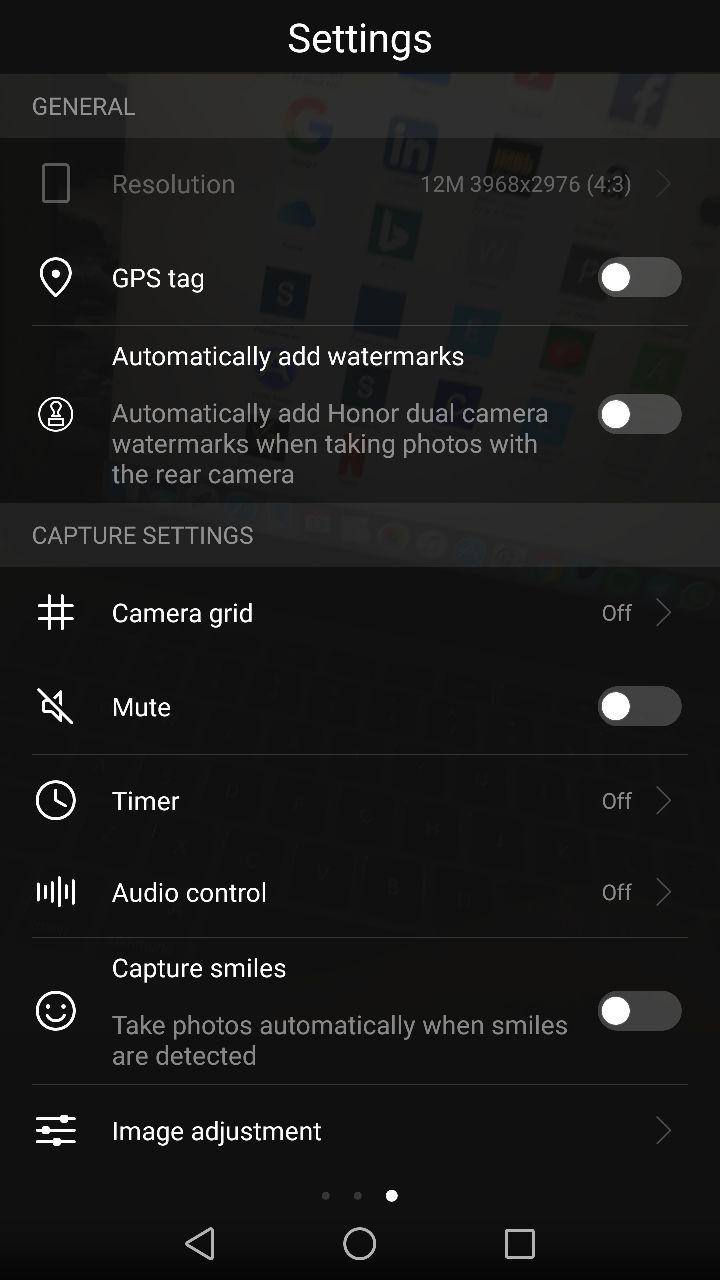Toggle the Mute switch on
The width and height of the screenshot is (720, 1280).
(639, 707)
